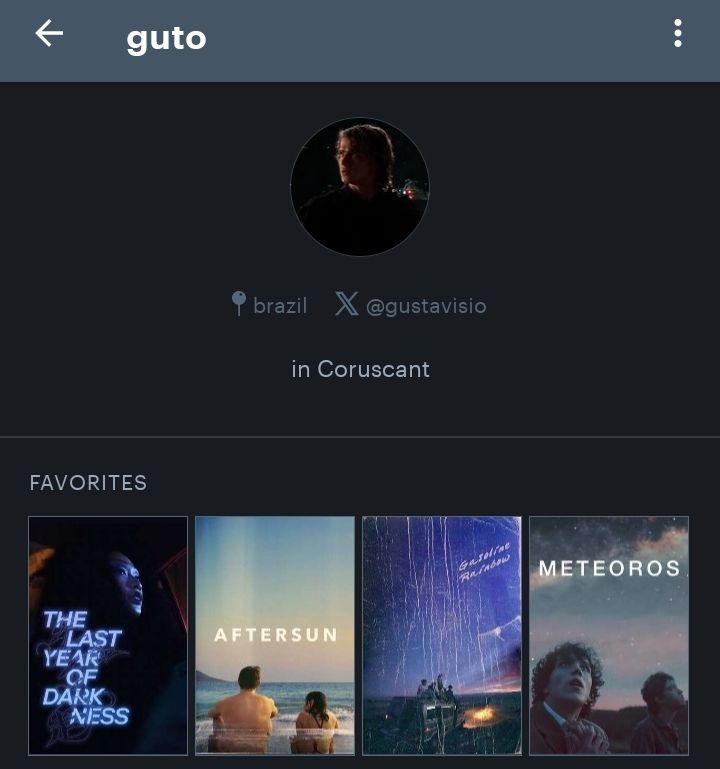Open the Gasoline Rainbow poster
The height and width of the screenshot is (769, 720).
(442, 635)
